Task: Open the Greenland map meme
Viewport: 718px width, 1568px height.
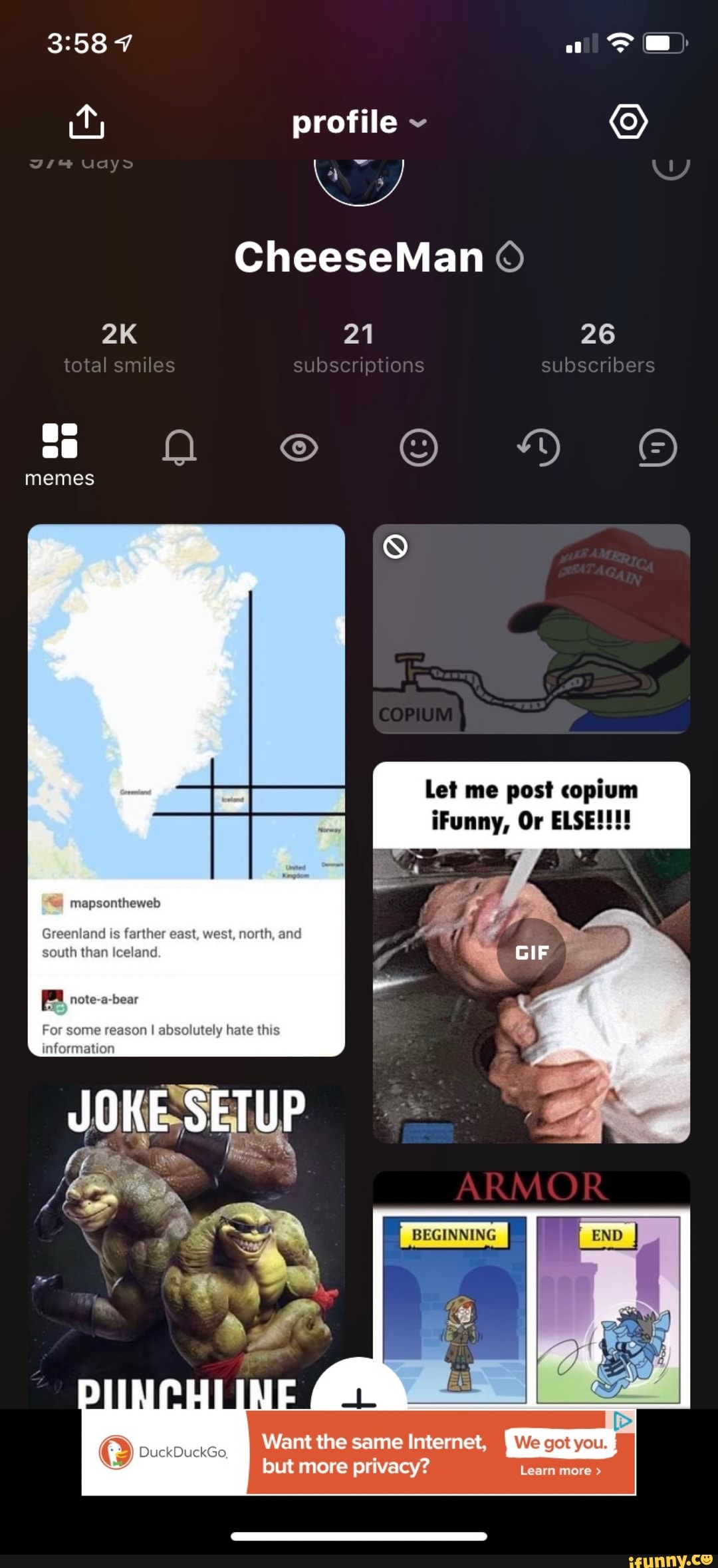Action: click(186, 789)
